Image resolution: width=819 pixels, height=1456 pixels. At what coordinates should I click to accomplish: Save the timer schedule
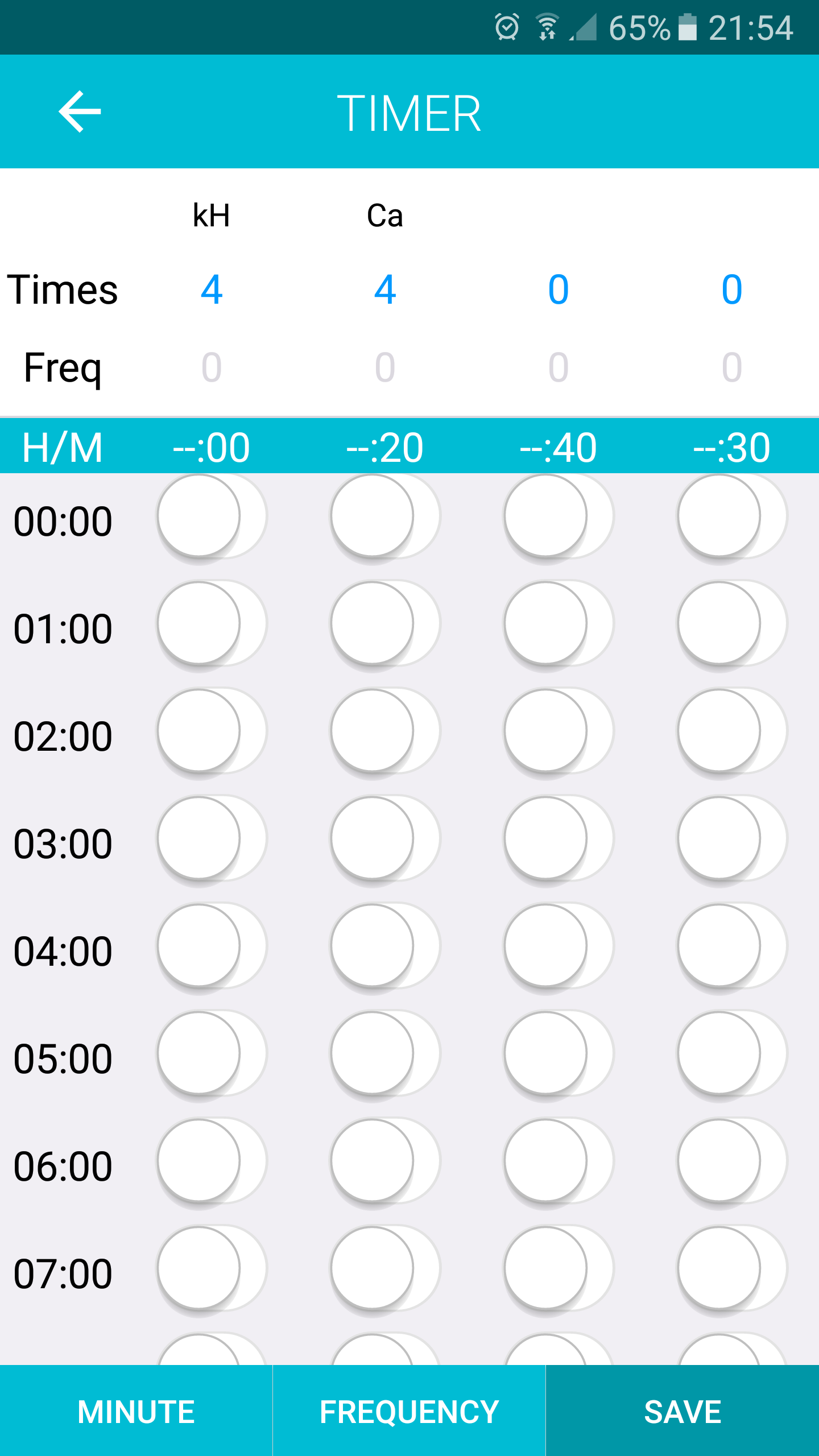(x=682, y=1412)
